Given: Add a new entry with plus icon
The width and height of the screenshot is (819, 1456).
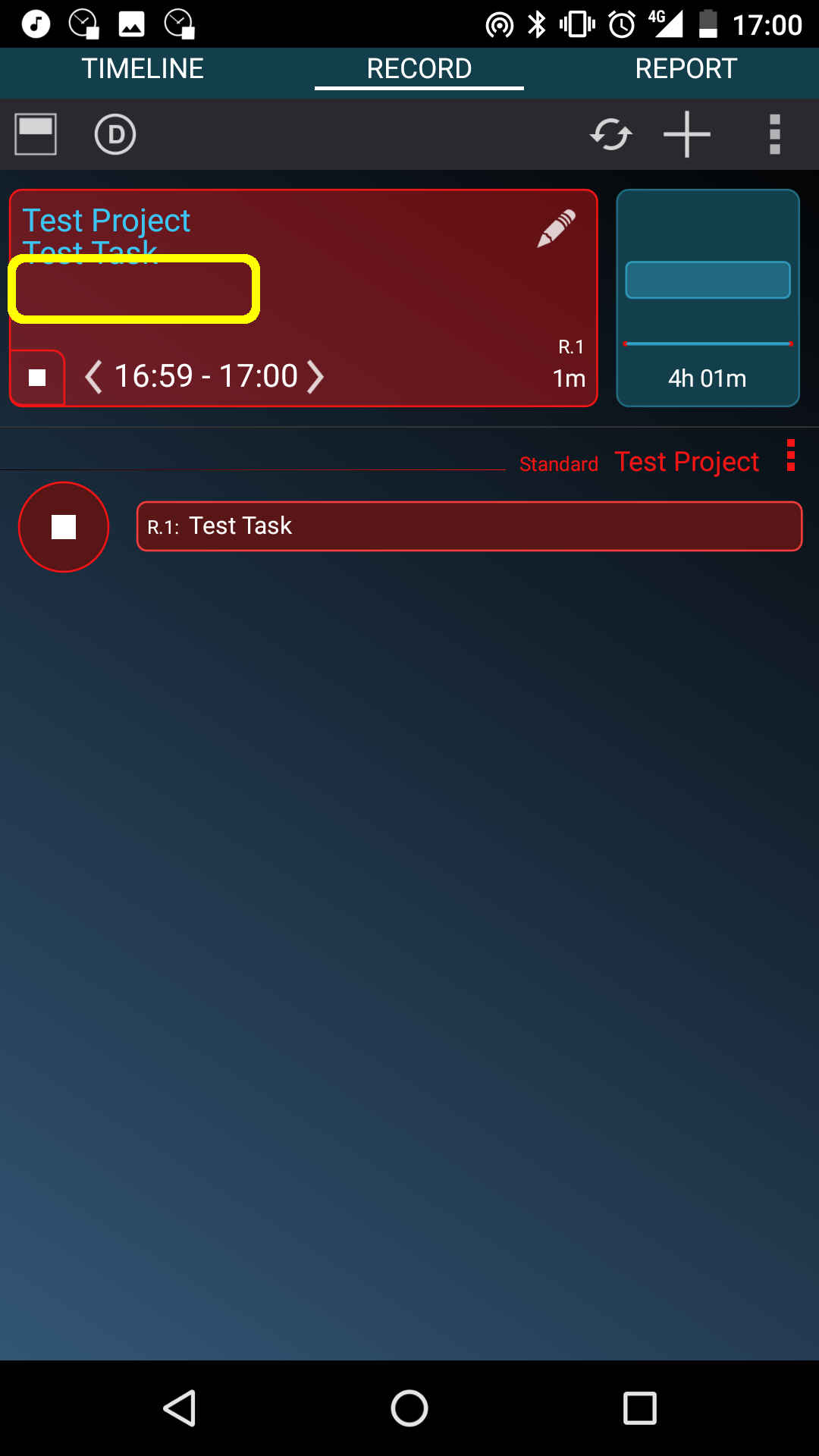Looking at the screenshot, I should click(x=686, y=135).
